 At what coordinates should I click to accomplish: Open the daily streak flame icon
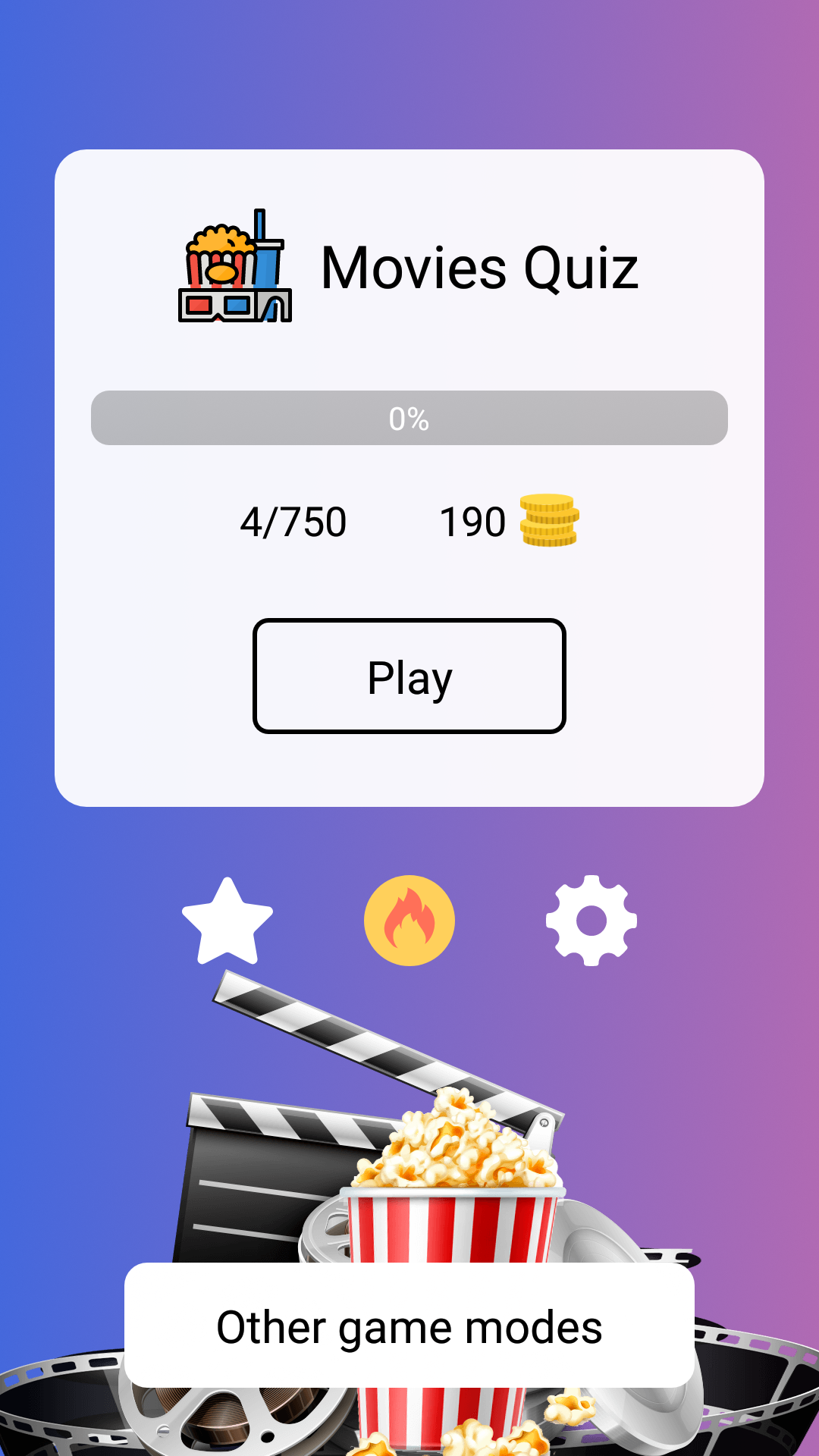click(409, 920)
